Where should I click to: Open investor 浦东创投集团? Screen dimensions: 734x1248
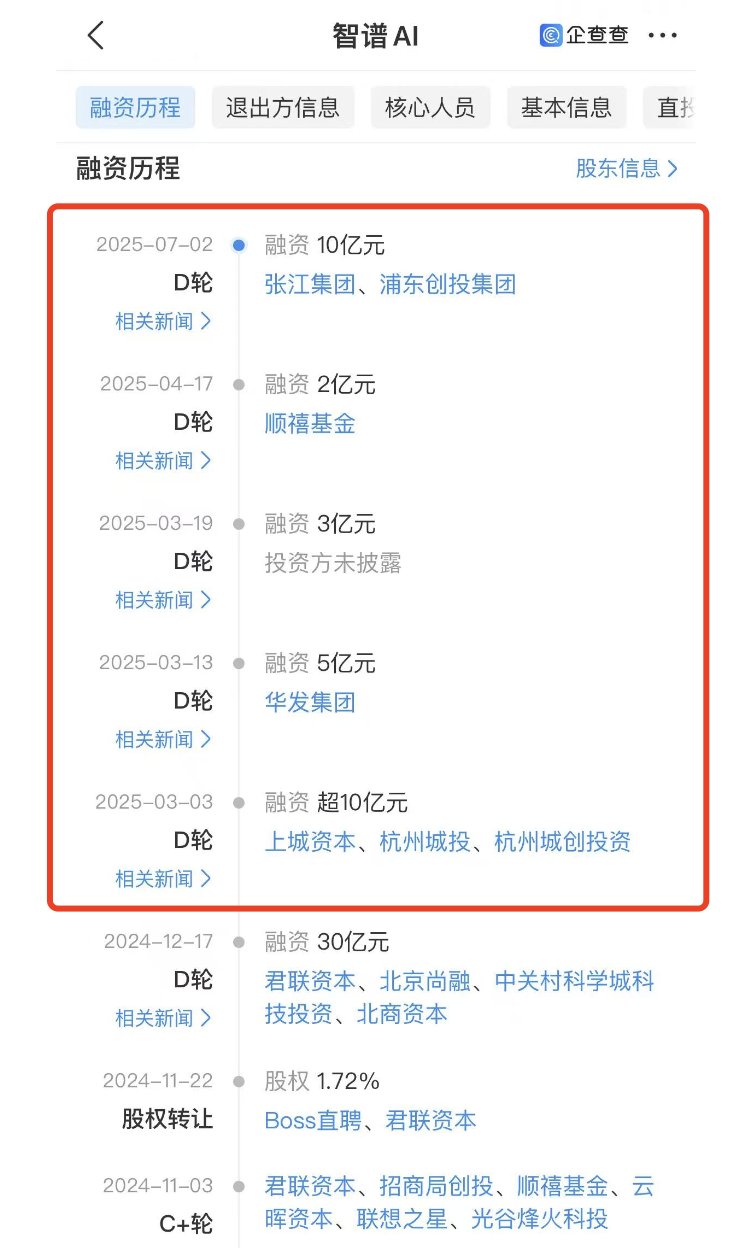tap(448, 284)
